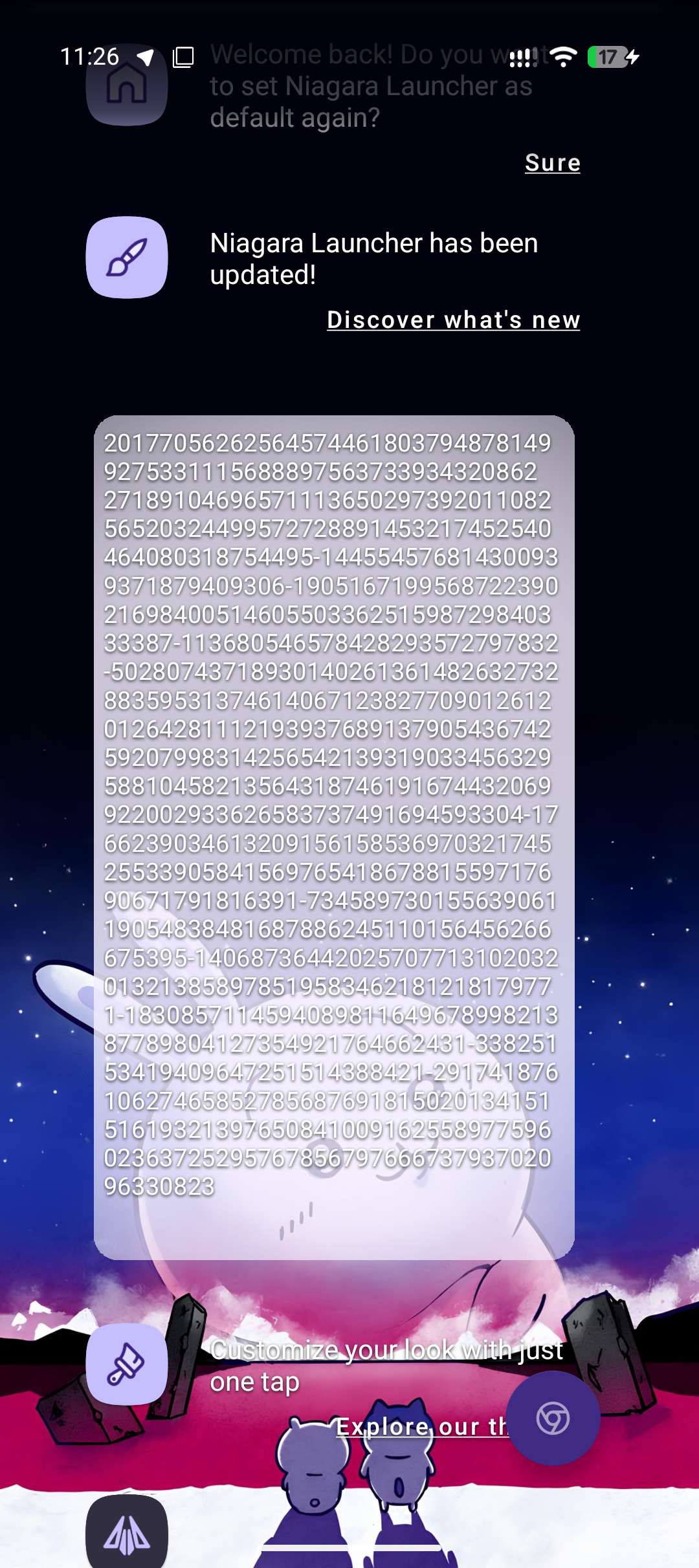Open Discover what's new link
This screenshot has width=699, height=1568.
pos(453,320)
